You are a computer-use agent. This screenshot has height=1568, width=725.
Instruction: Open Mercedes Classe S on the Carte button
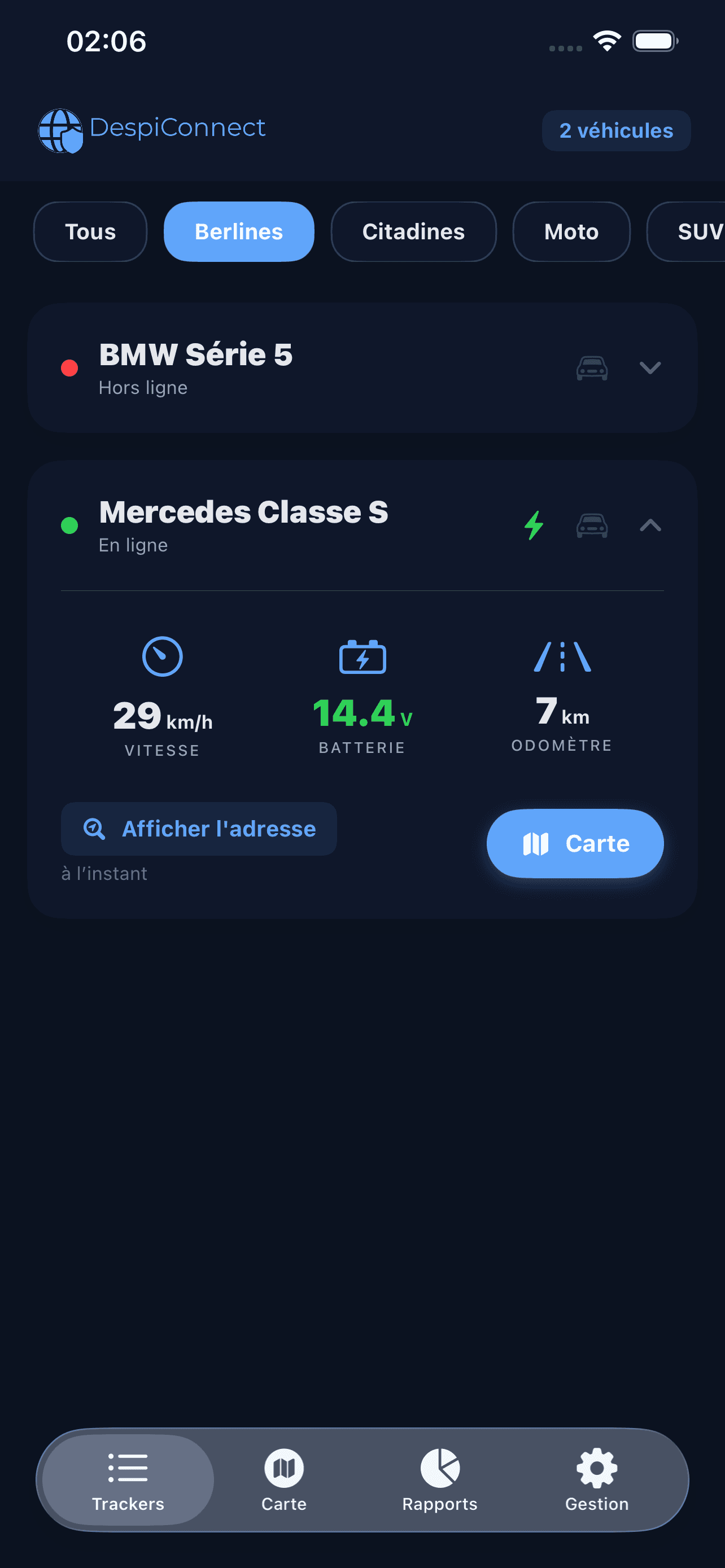point(575,843)
